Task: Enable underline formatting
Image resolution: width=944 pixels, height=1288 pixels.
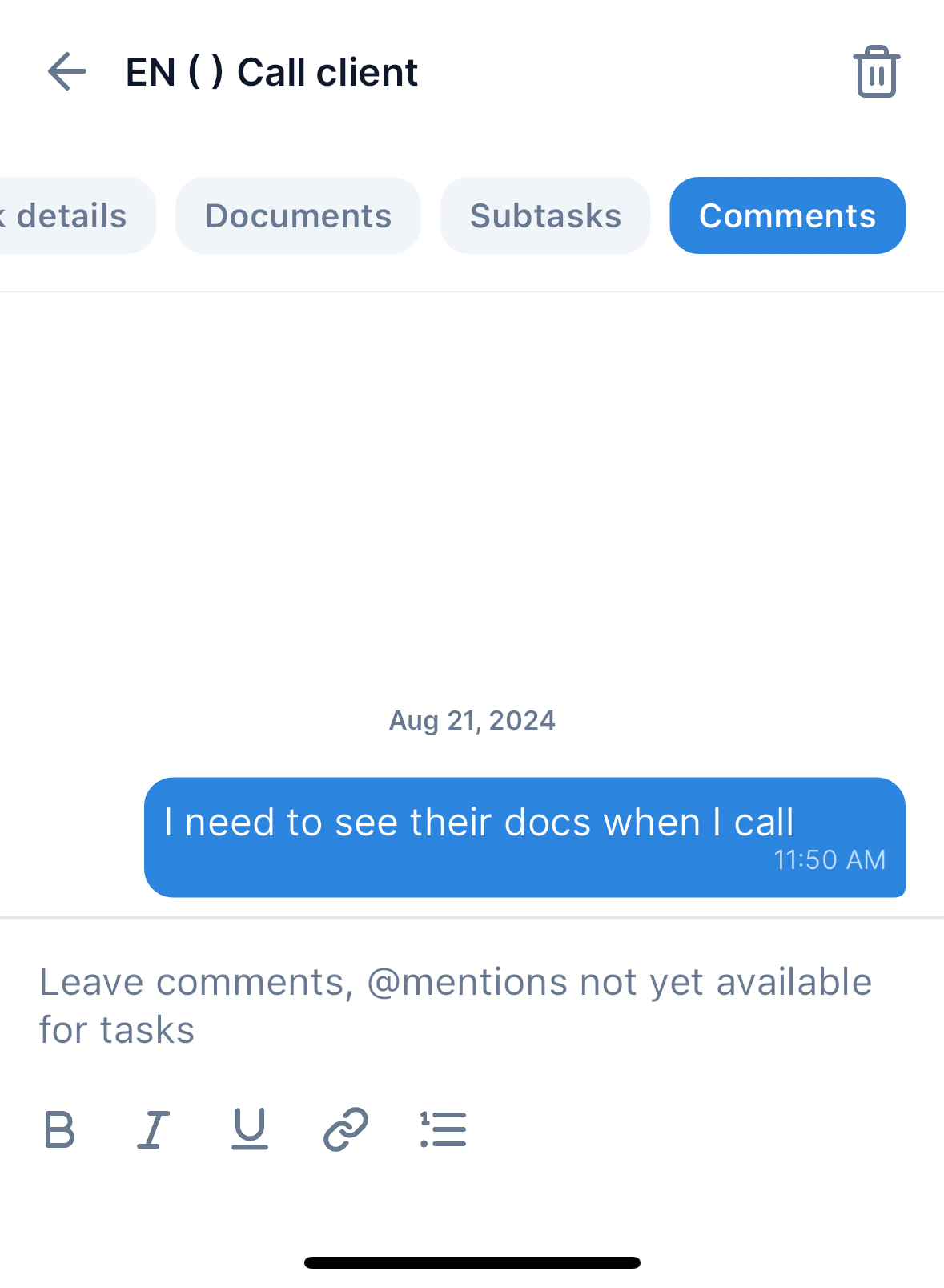Action: (x=249, y=1129)
